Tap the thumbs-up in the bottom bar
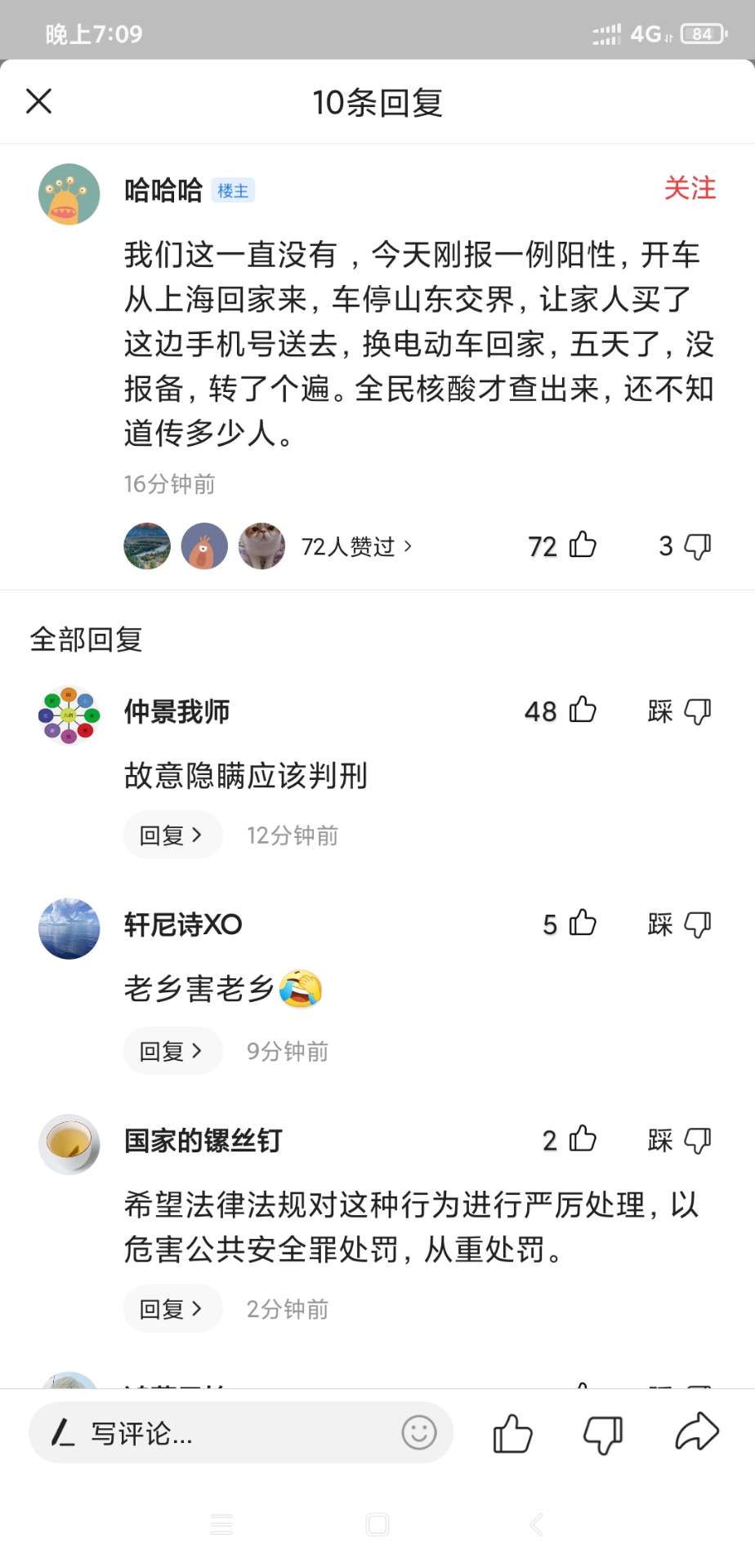The height and width of the screenshot is (1568, 755). click(x=512, y=1433)
